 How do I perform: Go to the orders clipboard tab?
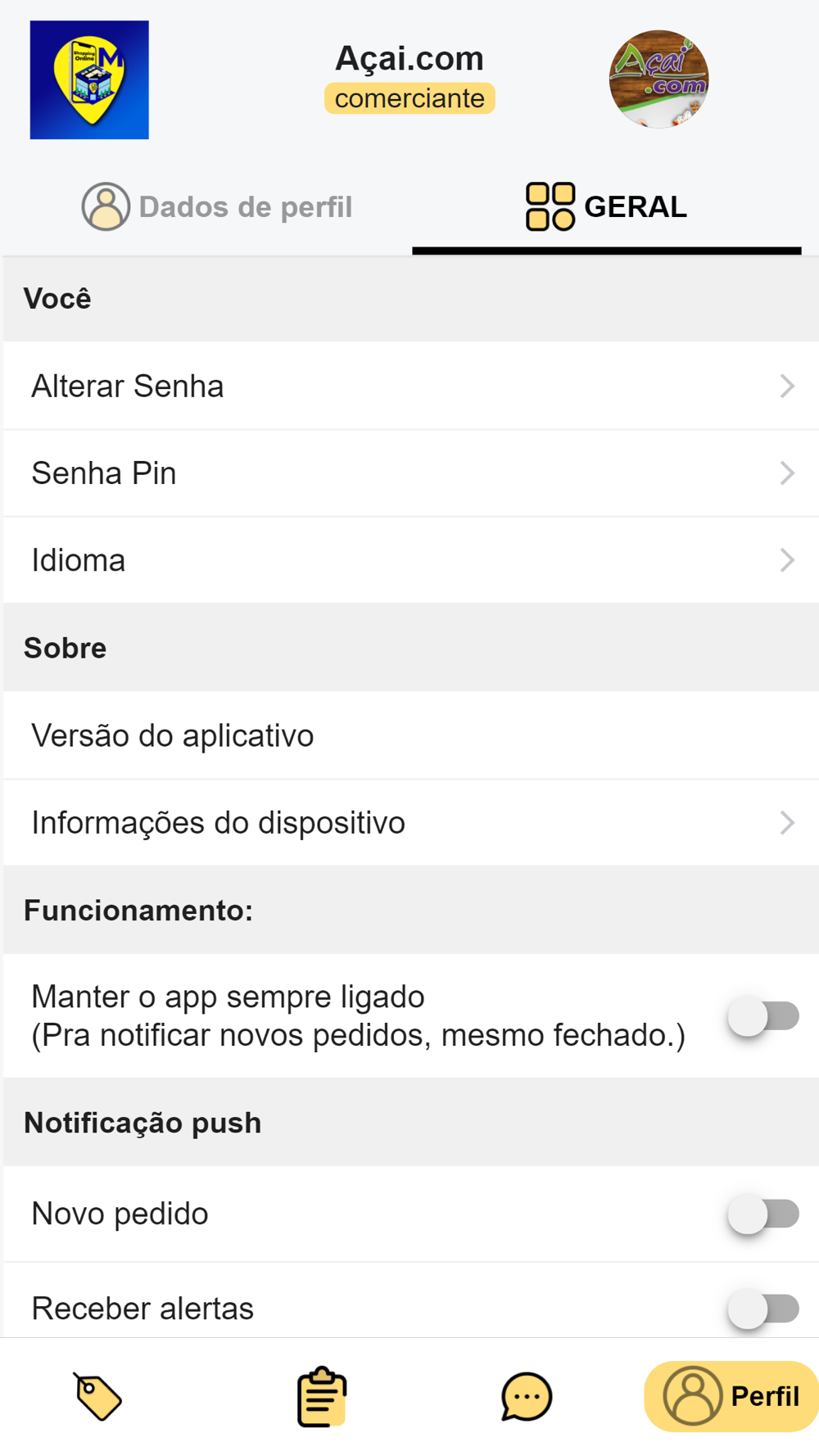[x=321, y=1396]
